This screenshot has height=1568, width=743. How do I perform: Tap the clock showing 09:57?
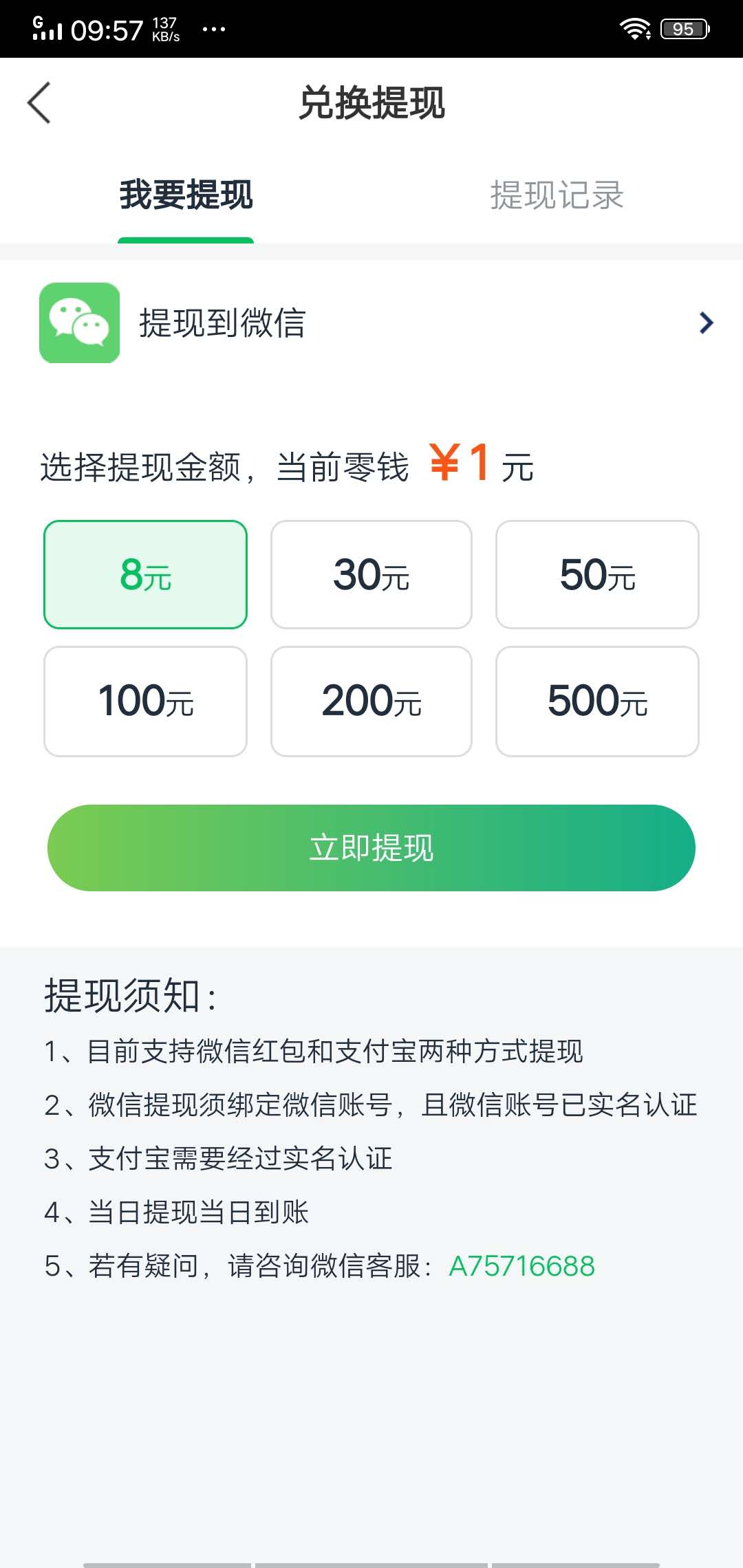107,30
